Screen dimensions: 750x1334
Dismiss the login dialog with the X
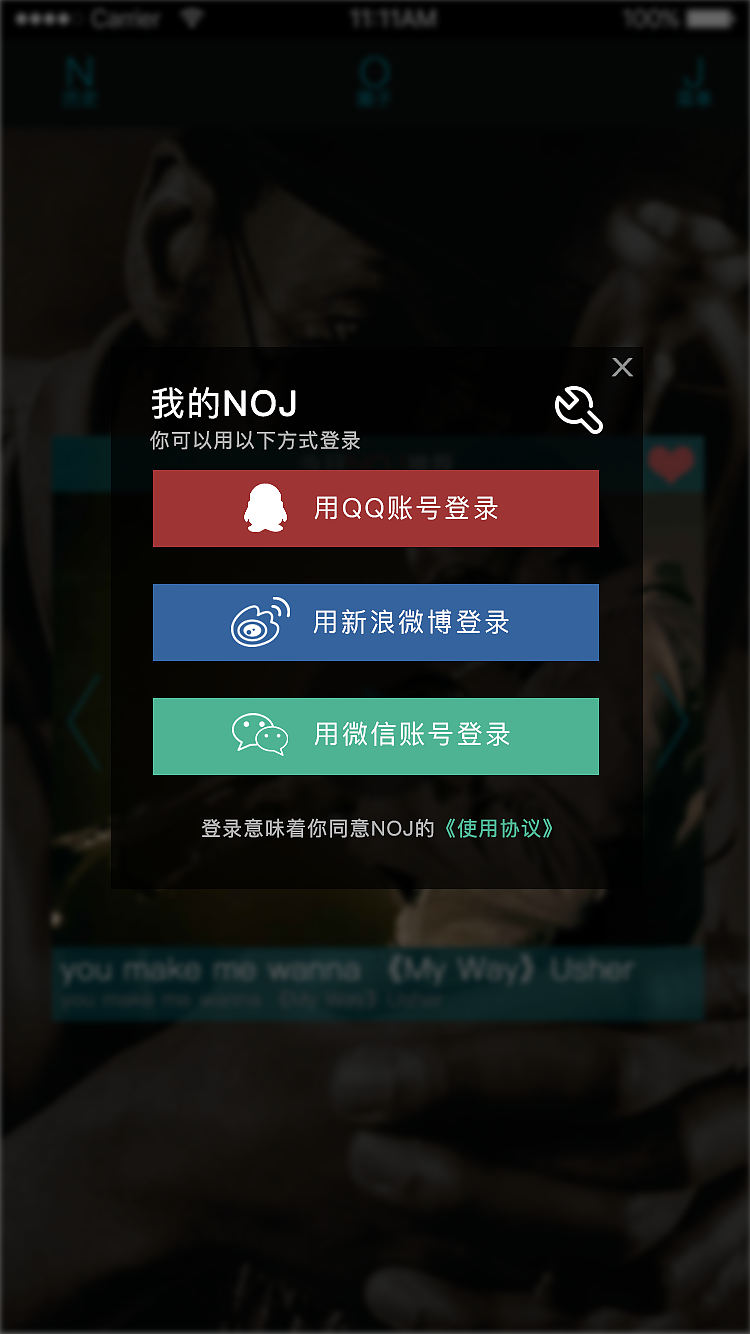click(x=622, y=367)
